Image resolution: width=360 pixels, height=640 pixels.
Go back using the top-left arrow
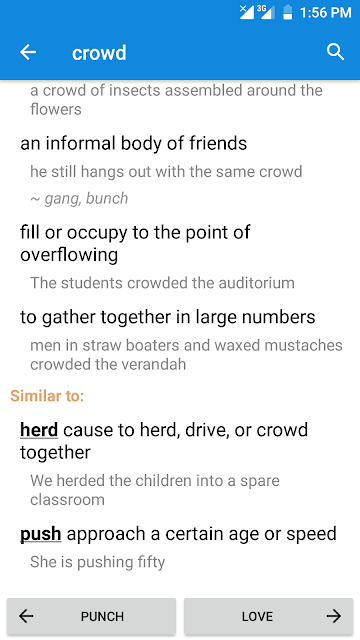[28, 52]
